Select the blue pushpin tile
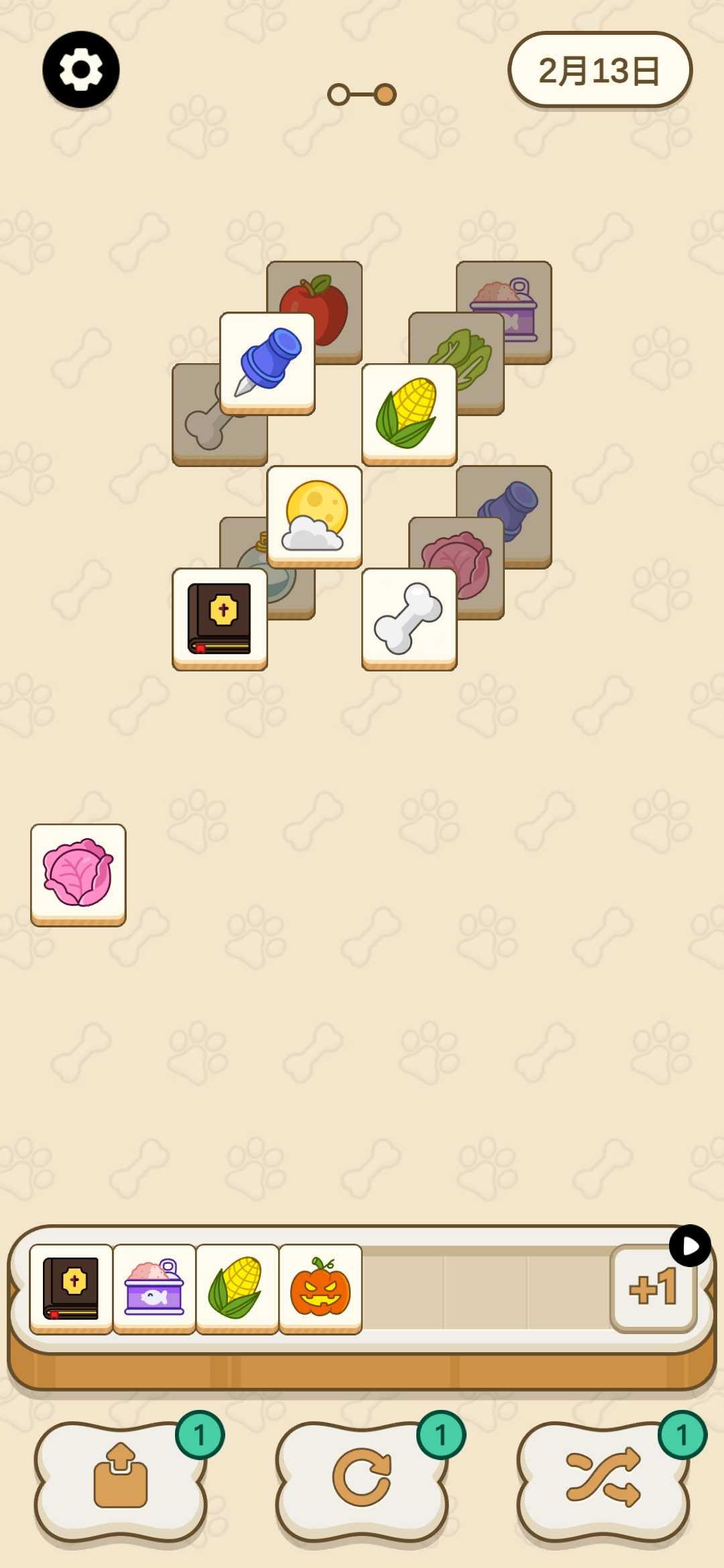 click(267, 362)
